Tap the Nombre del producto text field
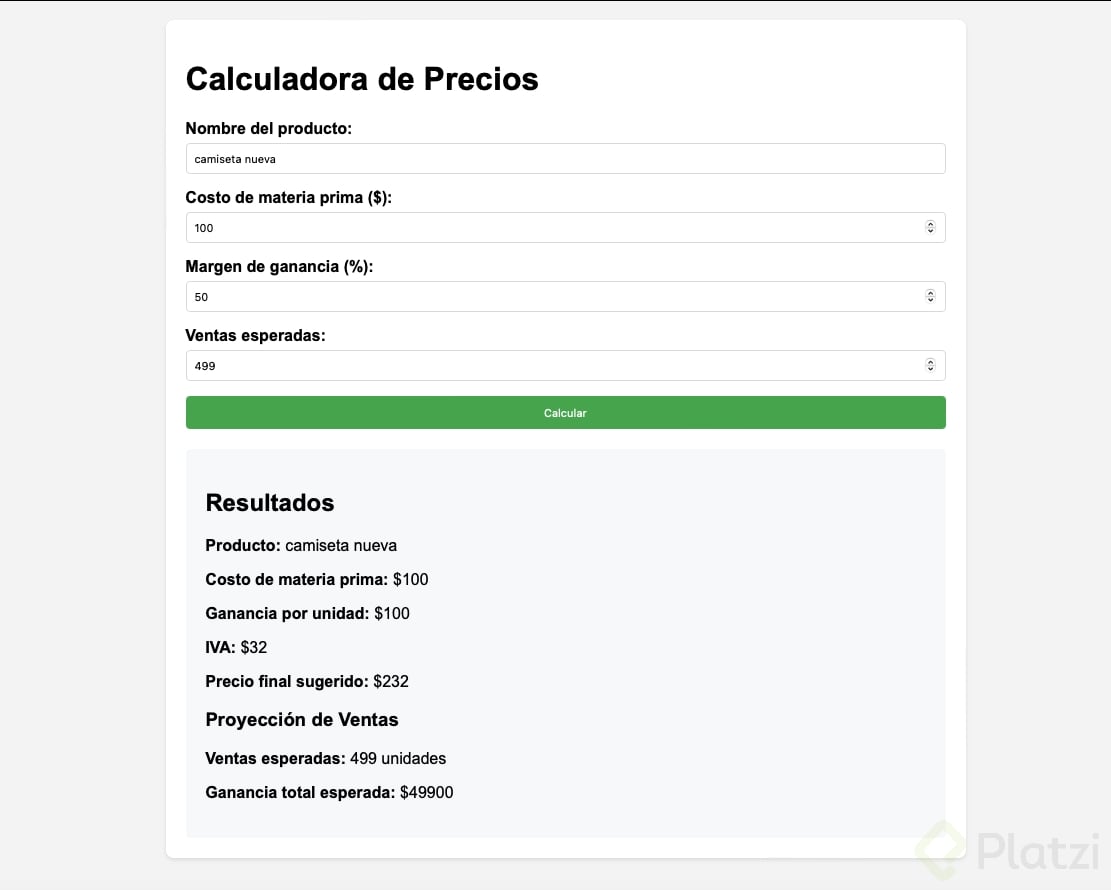The image size is (1111, 890). [x=565, y=159]
